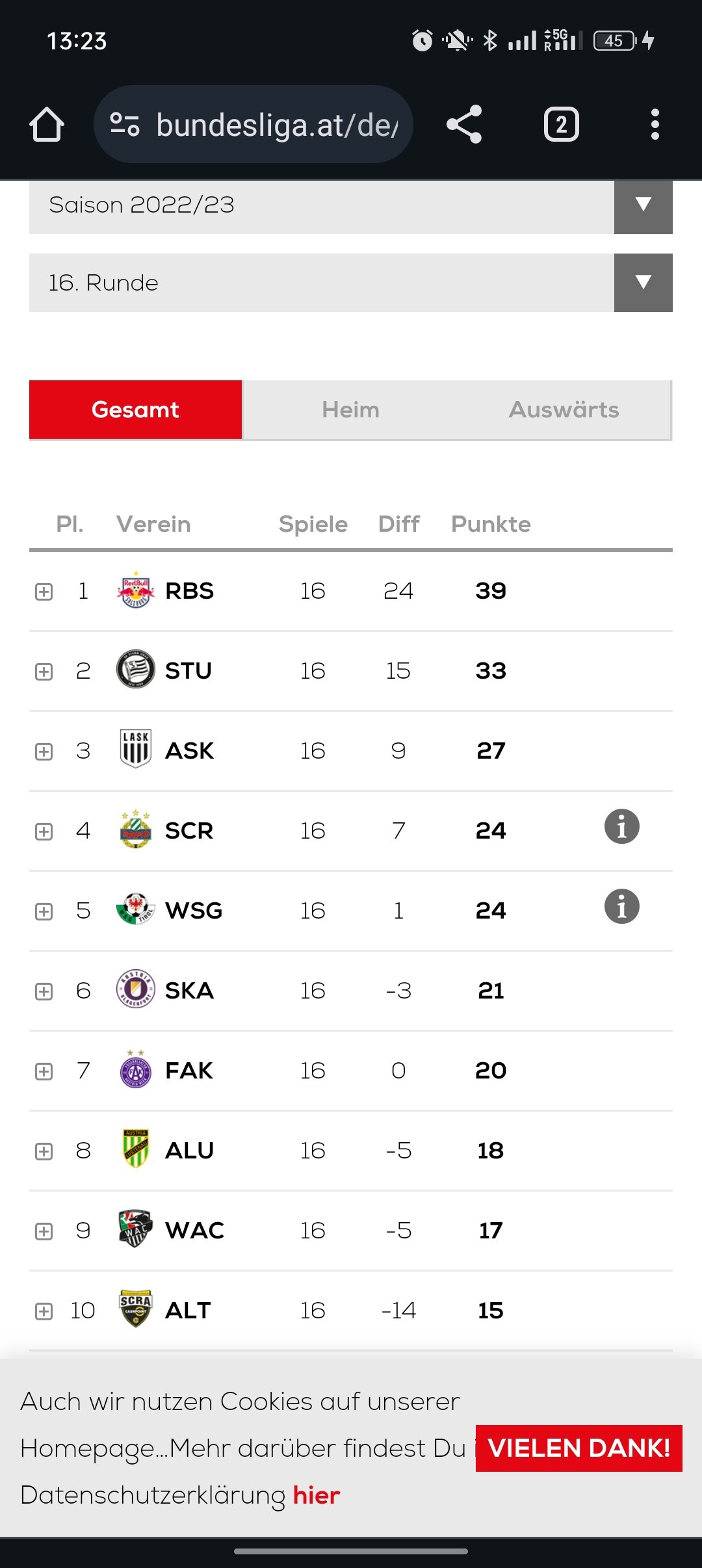Dismiss cookies with VIELEN DANK!
The height and width of the screenshot is (1568, 702).
[578, 1448]
